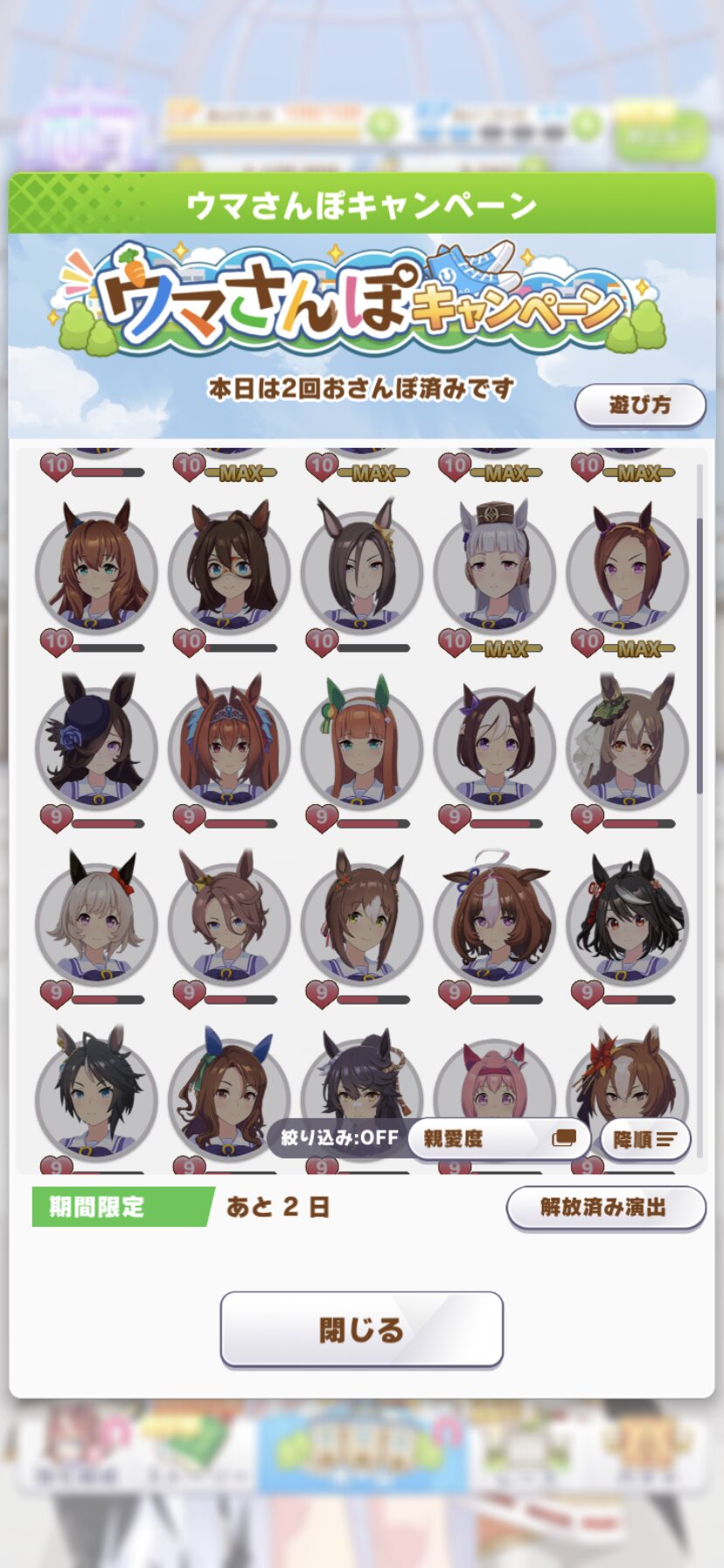Select the orange-haired character with green ear covers
Viewport: 724px width, 1568px height.
(x=362, y=742)
